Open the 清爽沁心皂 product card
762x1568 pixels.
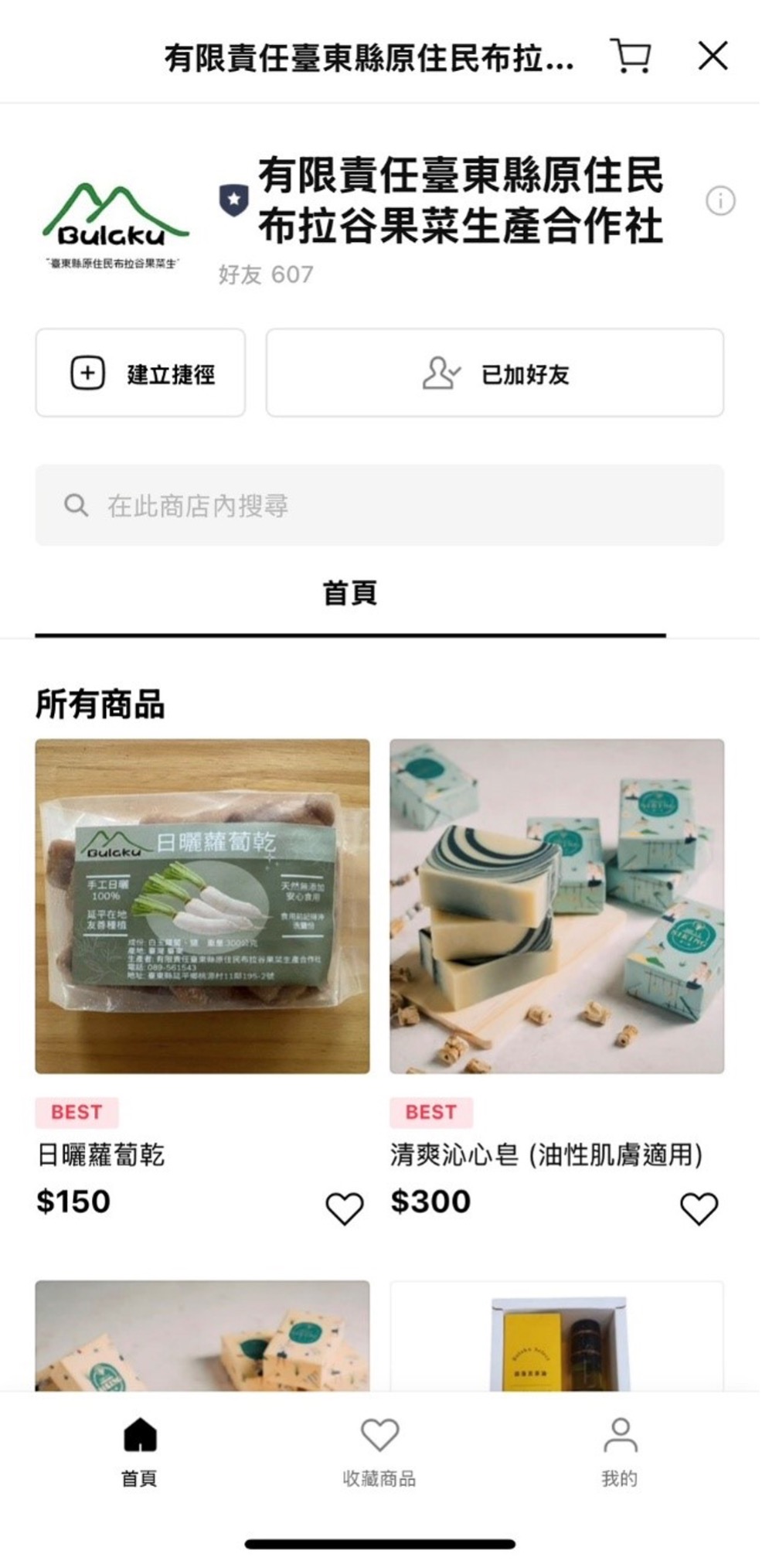click(556, 906)
